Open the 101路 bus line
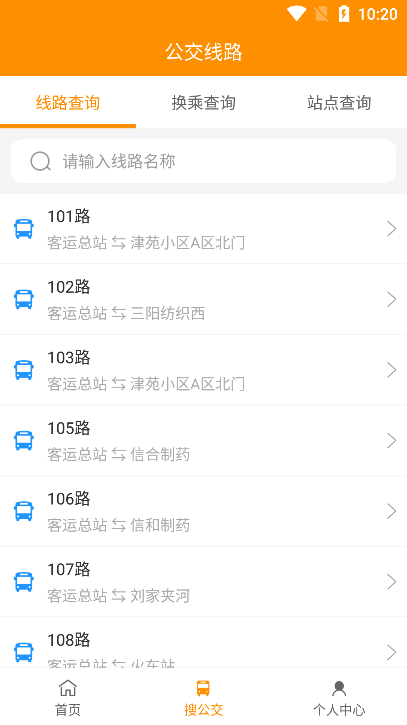This screenshot has width=407, height=725. (x=204, y=229)
